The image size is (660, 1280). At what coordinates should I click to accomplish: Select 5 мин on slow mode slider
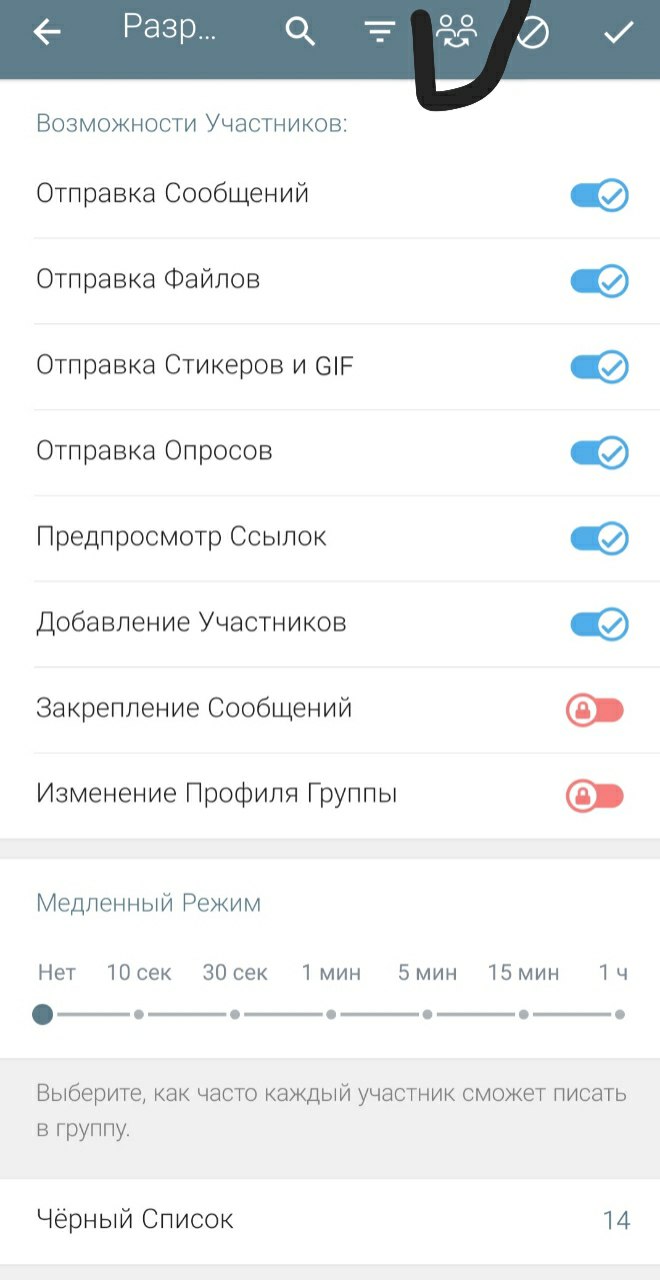427,1014
